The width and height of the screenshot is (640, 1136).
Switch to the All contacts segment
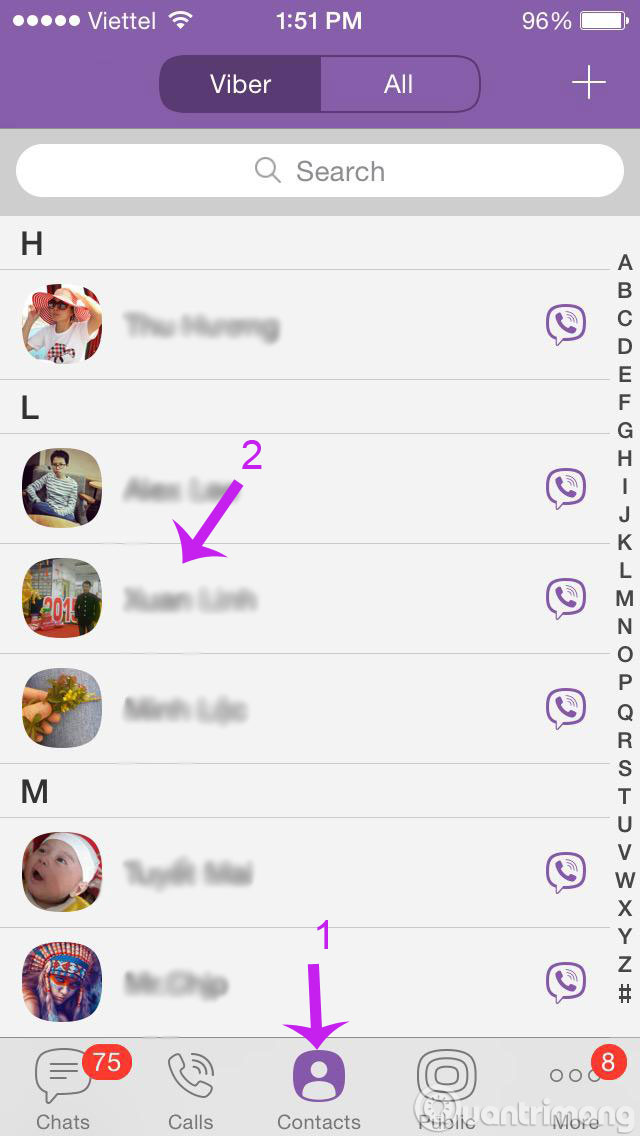[398, 84]
